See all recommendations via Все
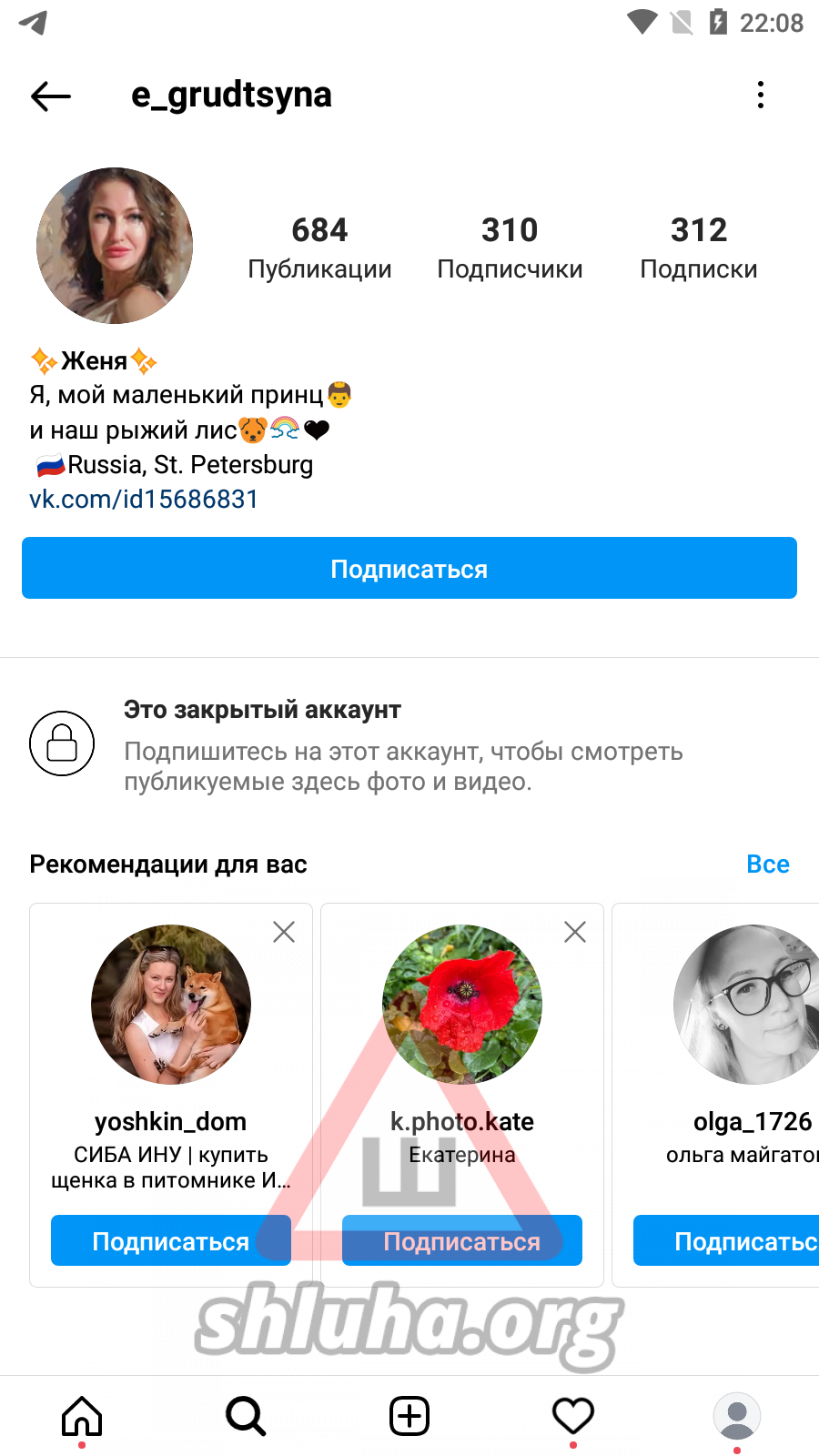Image resolution: width=819 pixels, height=1456 pixels. (x=767, y=864)
